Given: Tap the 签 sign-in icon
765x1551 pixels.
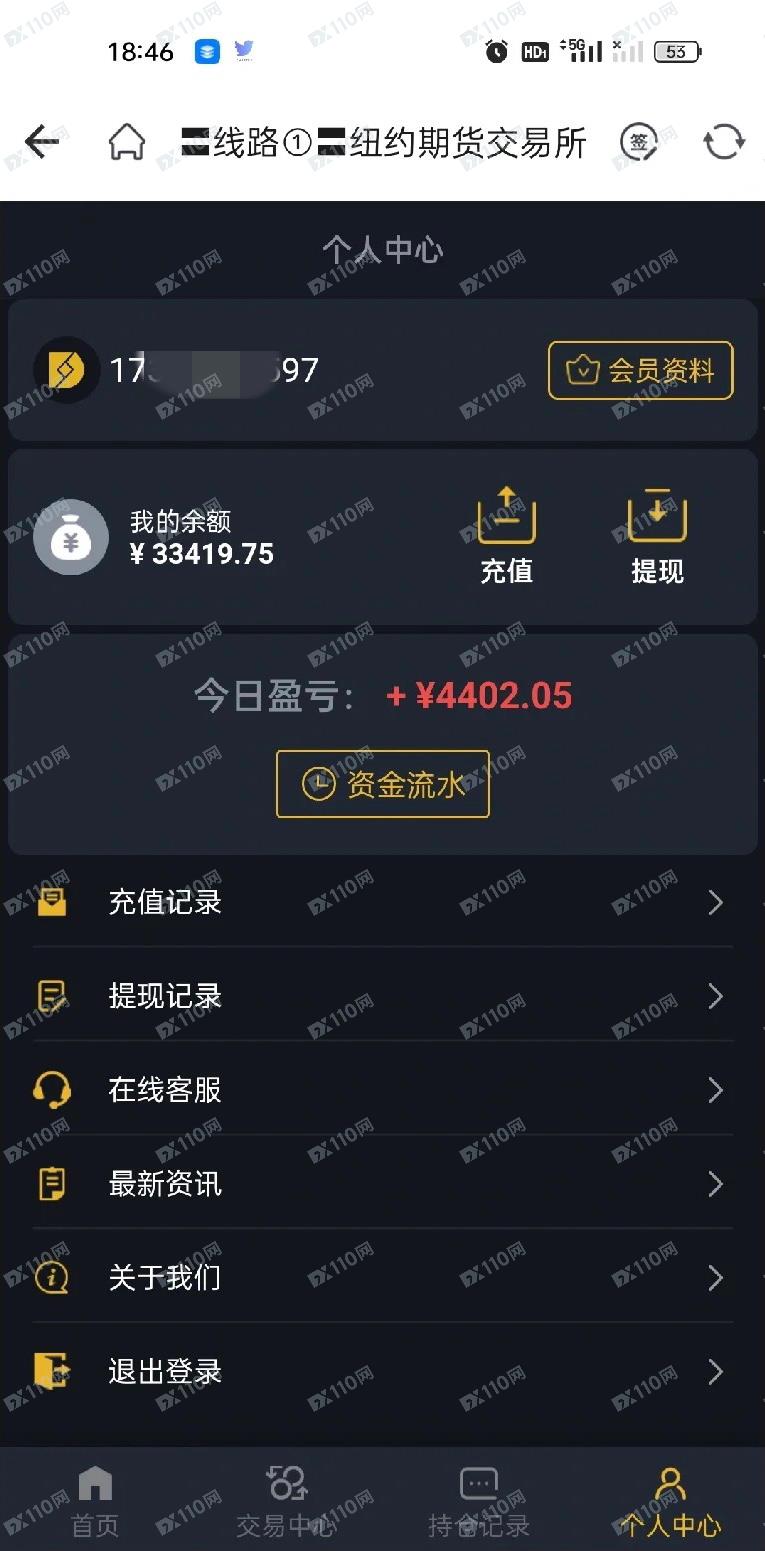Looking at the screenshot, I should coord(639,142).
